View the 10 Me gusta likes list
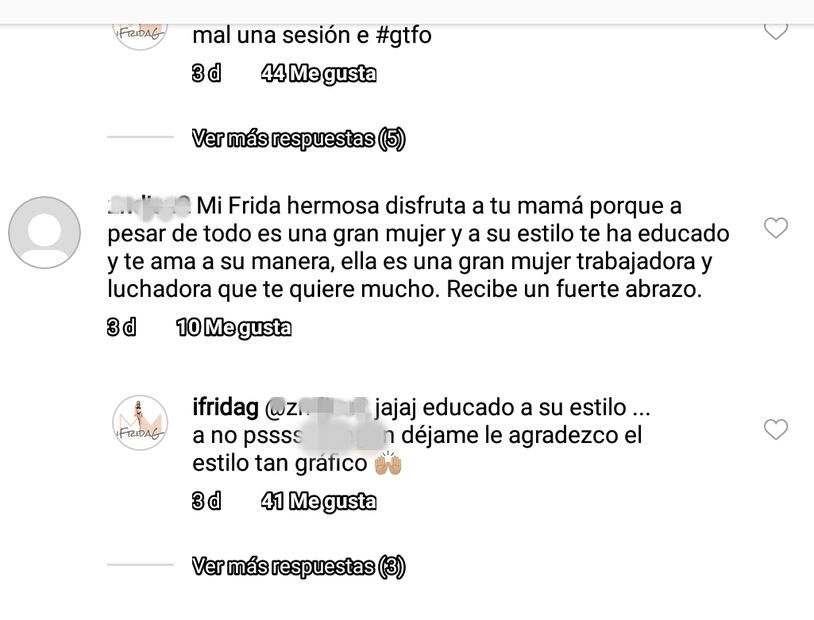 click(233, 328)
